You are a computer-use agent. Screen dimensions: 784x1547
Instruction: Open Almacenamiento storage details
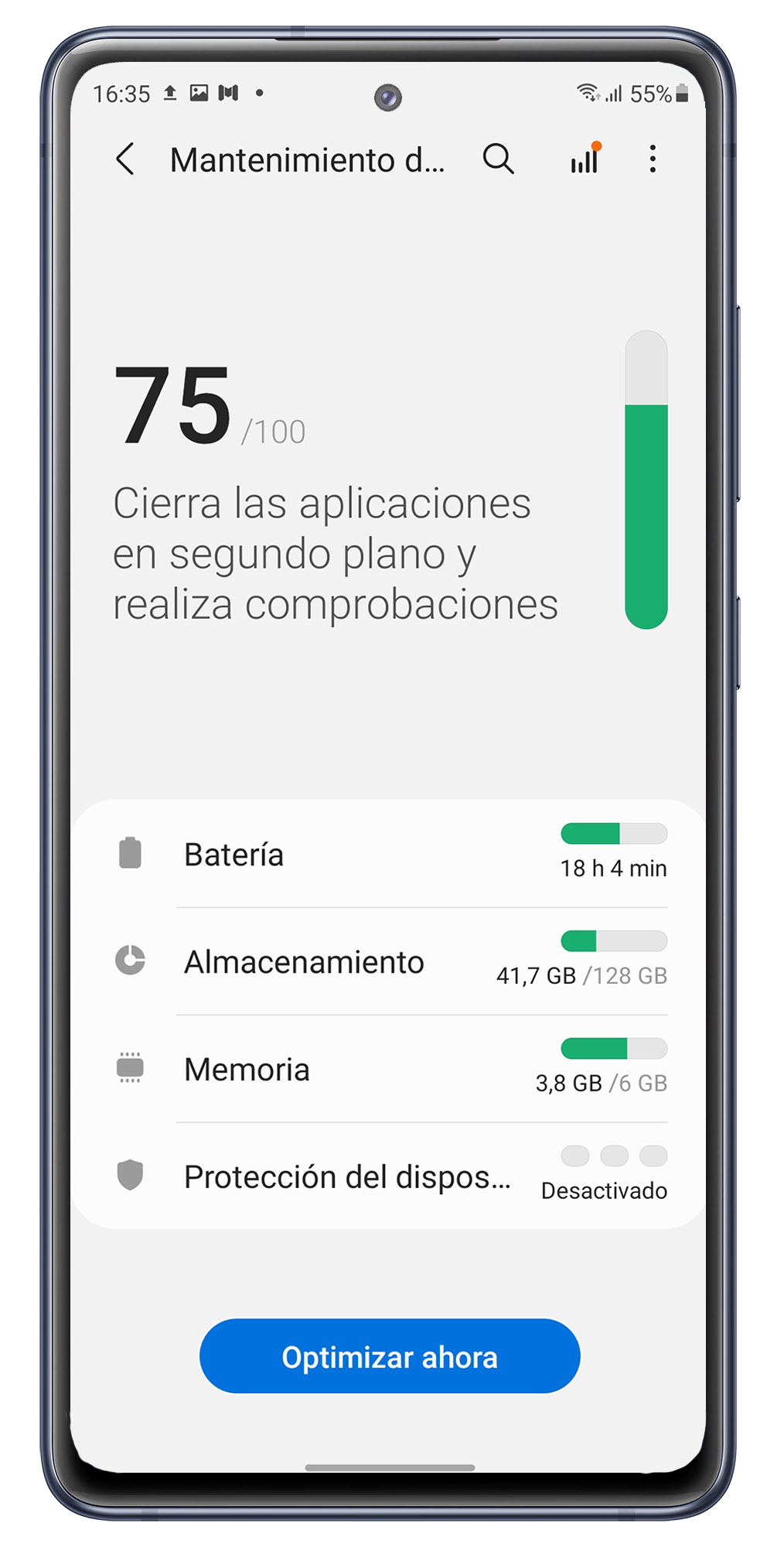pyautogui.click(x=389, y=961)
